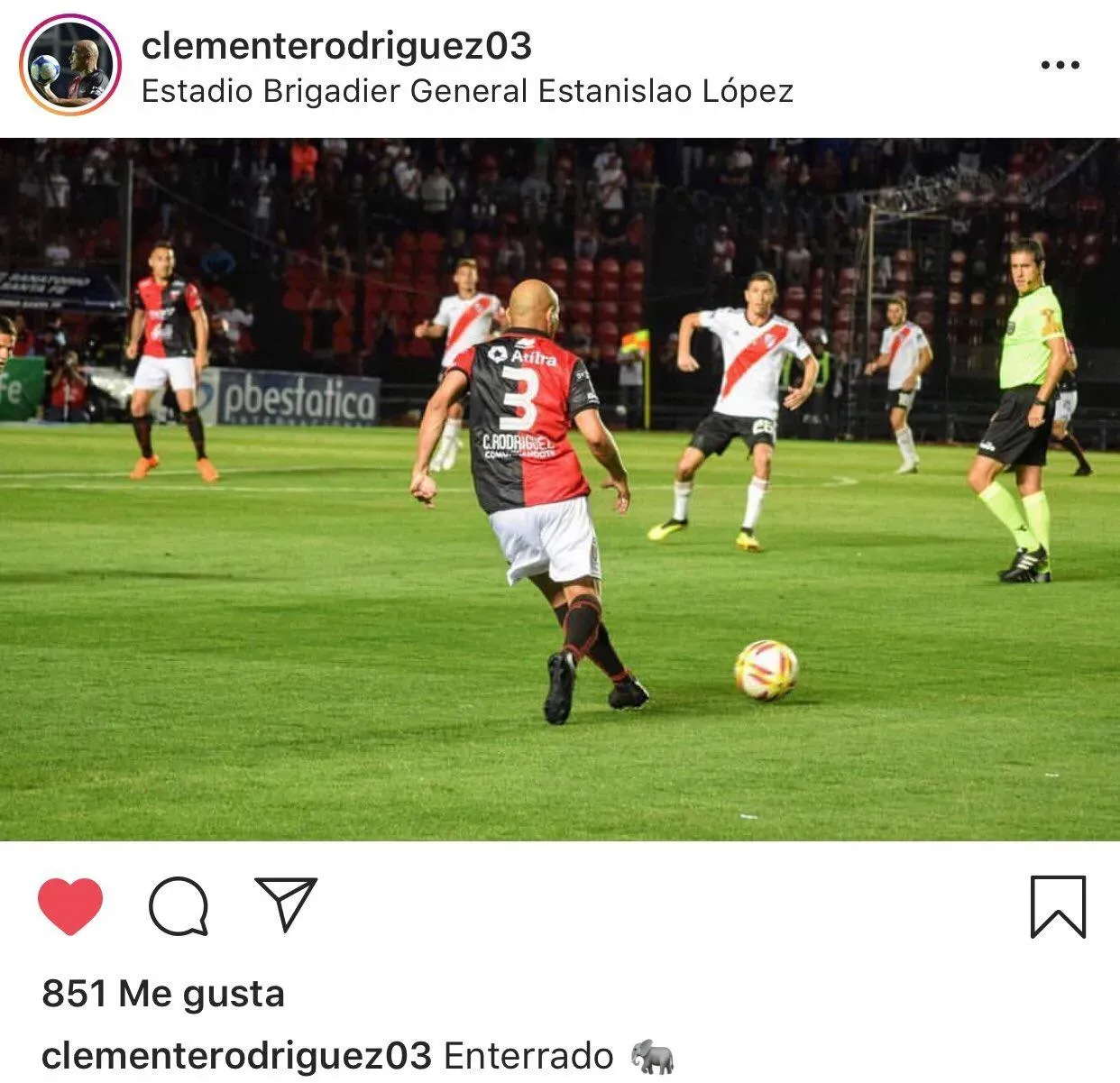1120x1083 pixels.
Task: Open location Estadio Brigadier General Estanislao López
Action: (x=467, y=91)
